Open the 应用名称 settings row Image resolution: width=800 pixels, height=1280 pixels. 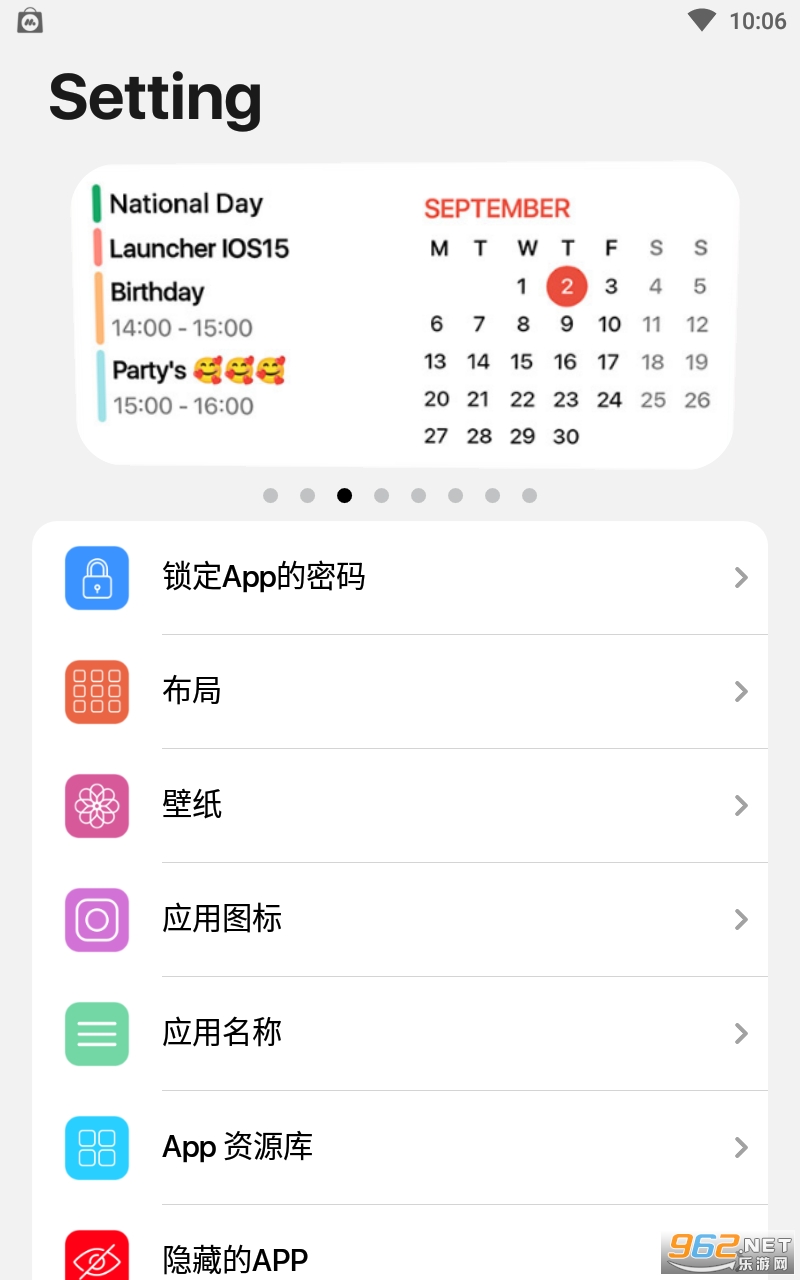point(400,1033)
